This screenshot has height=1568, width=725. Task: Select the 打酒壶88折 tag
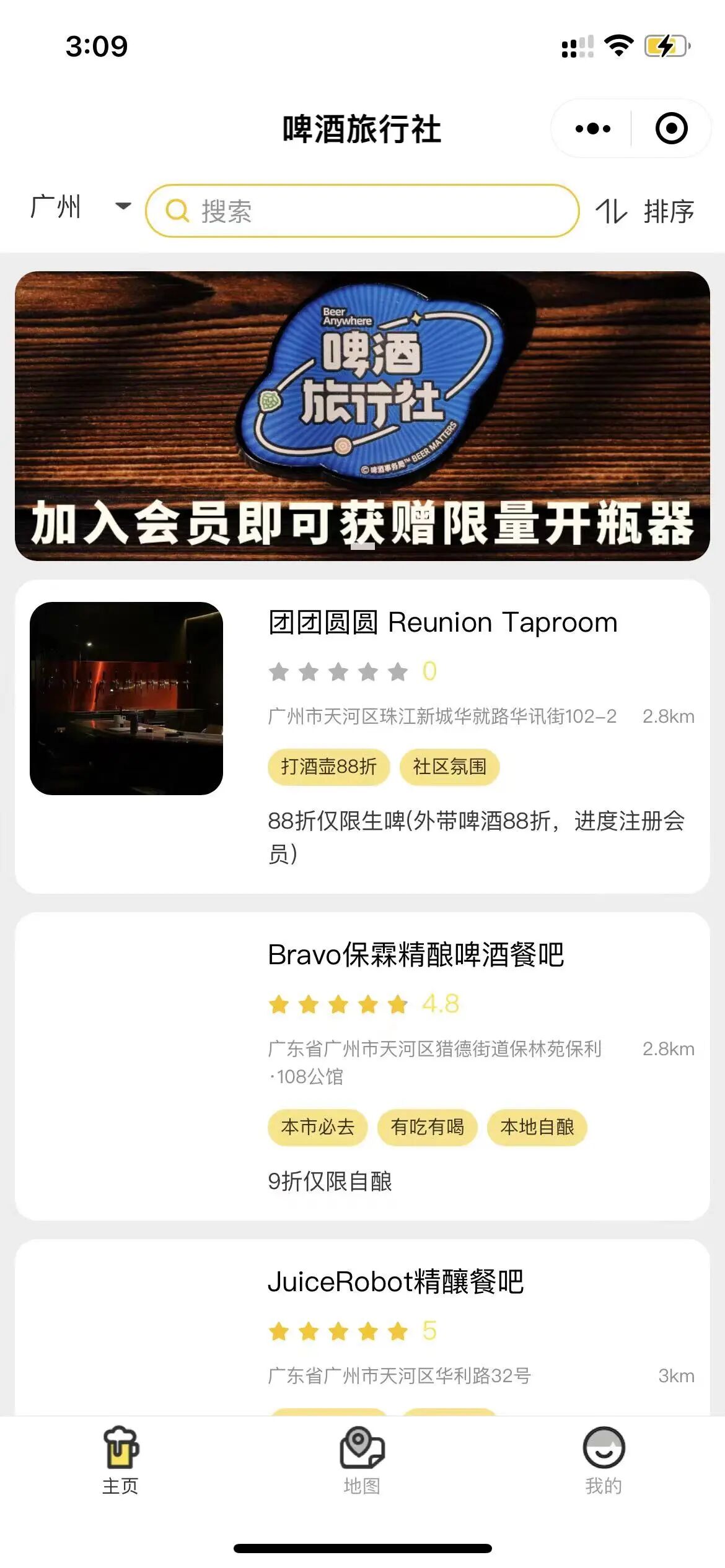tap(328, 767)
